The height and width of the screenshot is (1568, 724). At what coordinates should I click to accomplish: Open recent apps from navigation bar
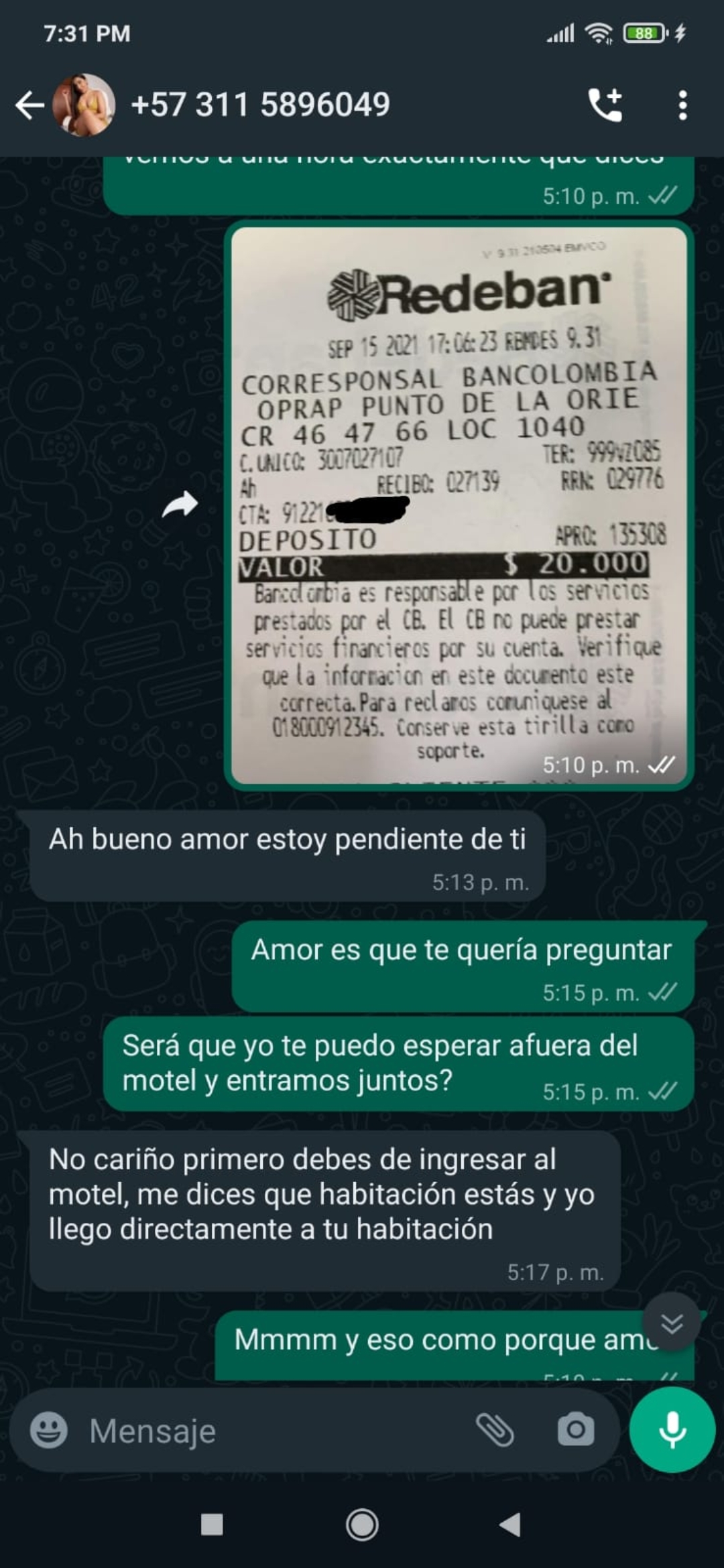212,1524
